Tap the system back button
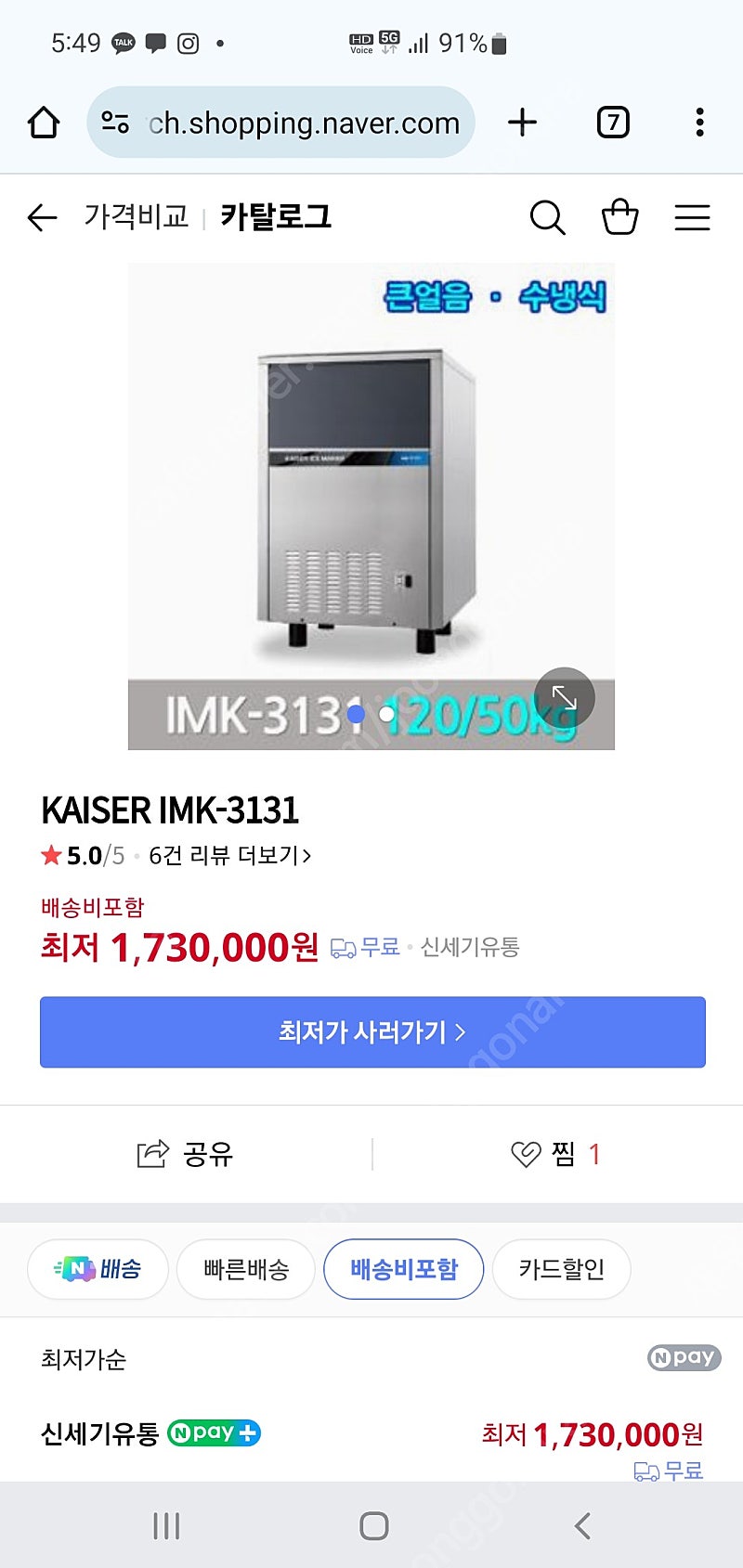The height and width of the screenshot is (1568, 743). click(582, 1525)
